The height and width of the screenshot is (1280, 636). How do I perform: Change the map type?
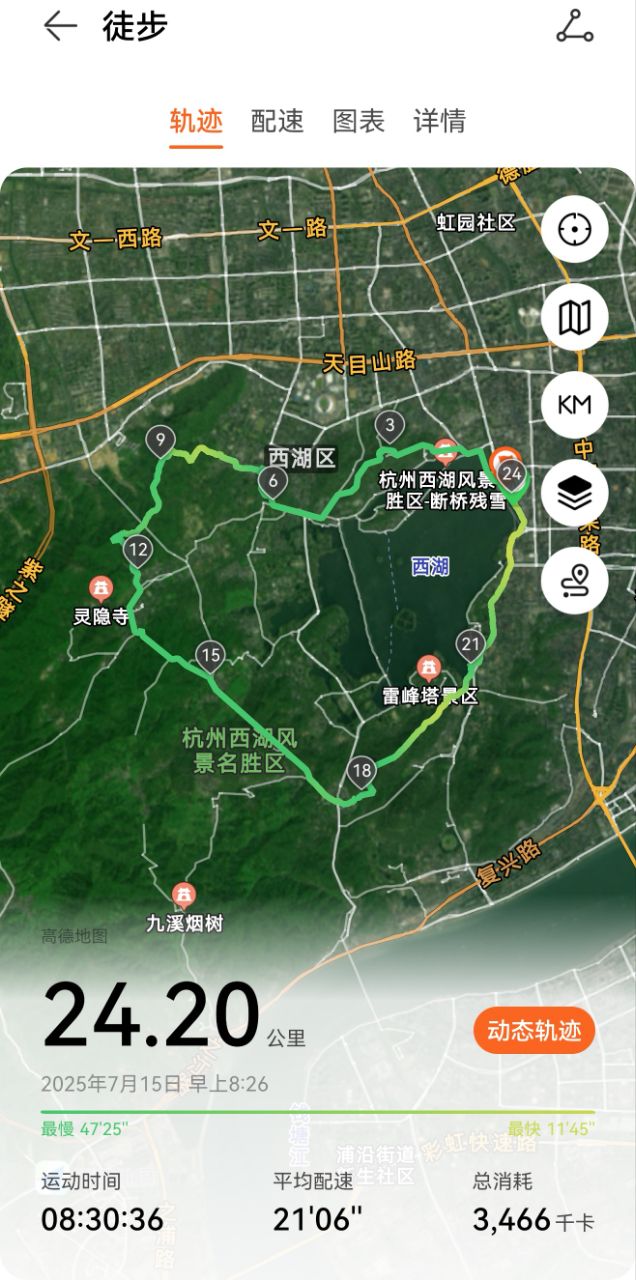tap(575, 317)
